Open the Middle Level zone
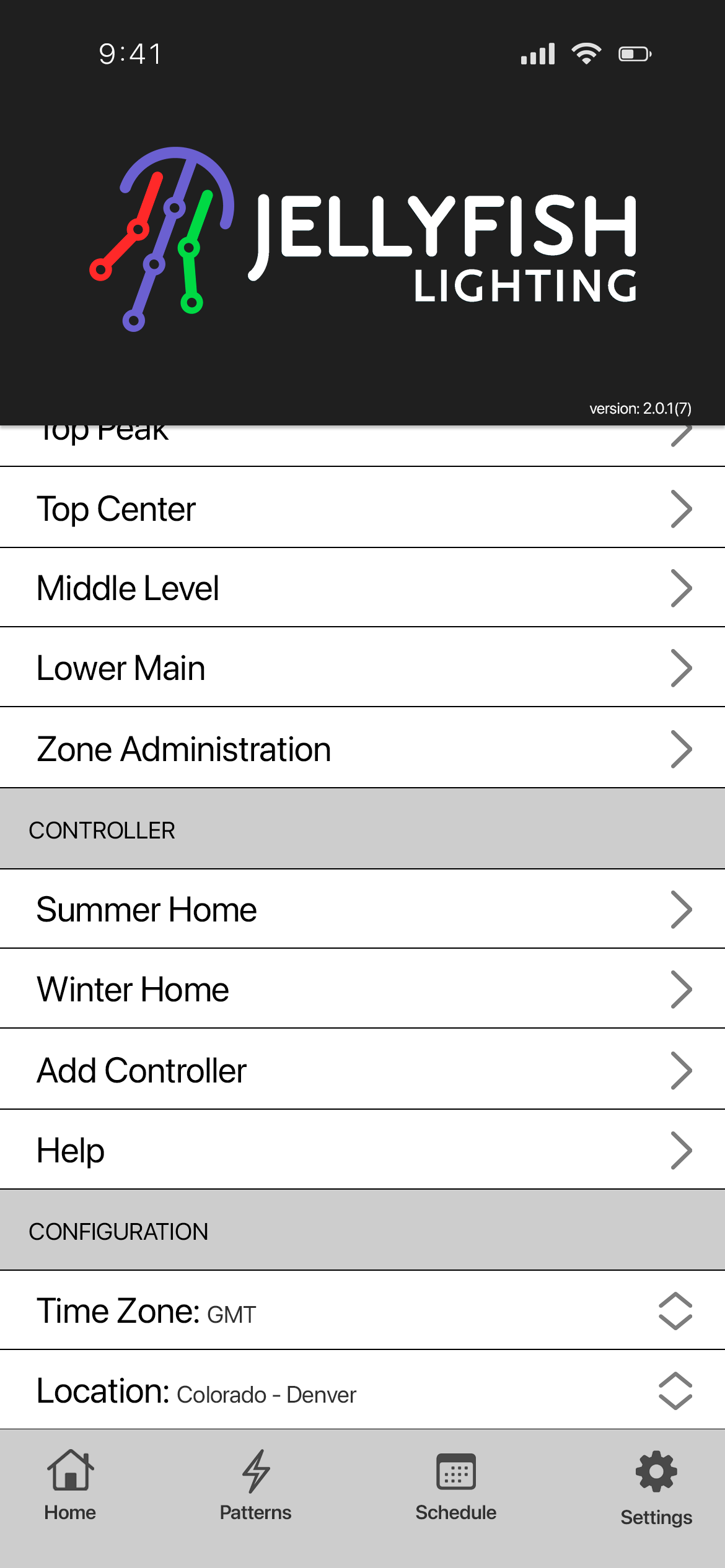 click(362, 588)
